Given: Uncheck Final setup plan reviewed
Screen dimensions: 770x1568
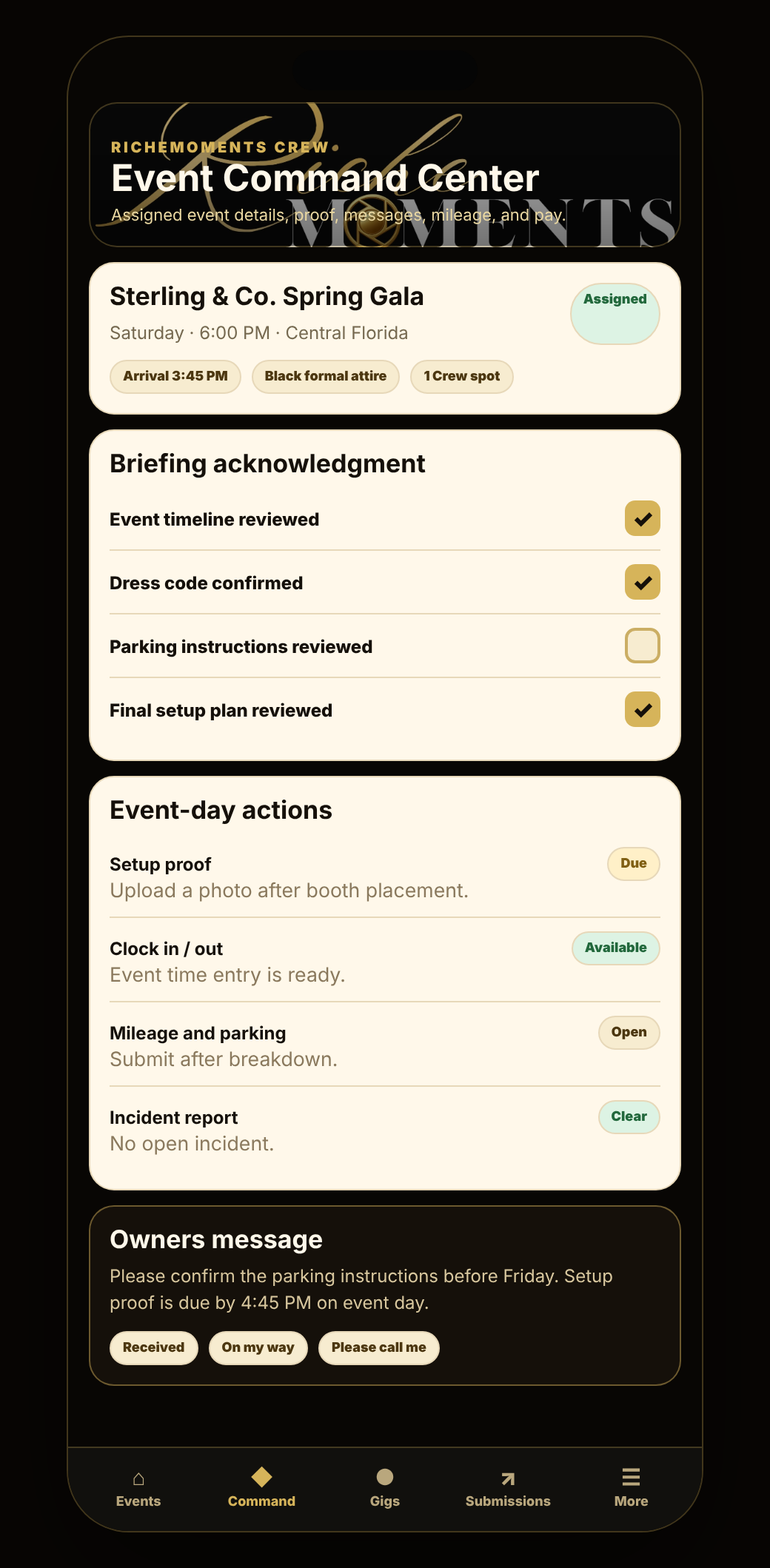Looking at the screenshot, I should click(642, 709).
